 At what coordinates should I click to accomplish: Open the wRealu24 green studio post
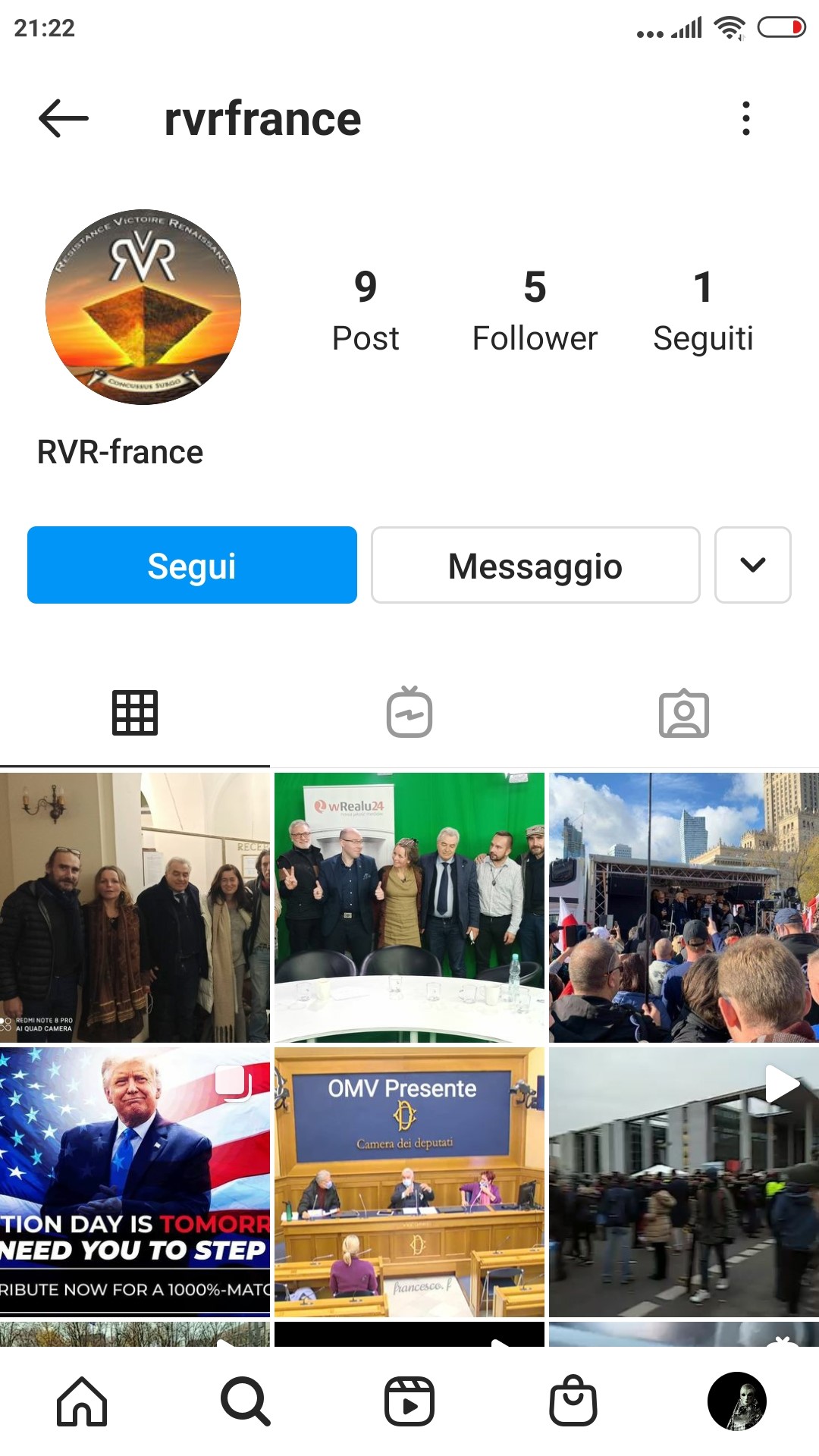coord(409,908)
